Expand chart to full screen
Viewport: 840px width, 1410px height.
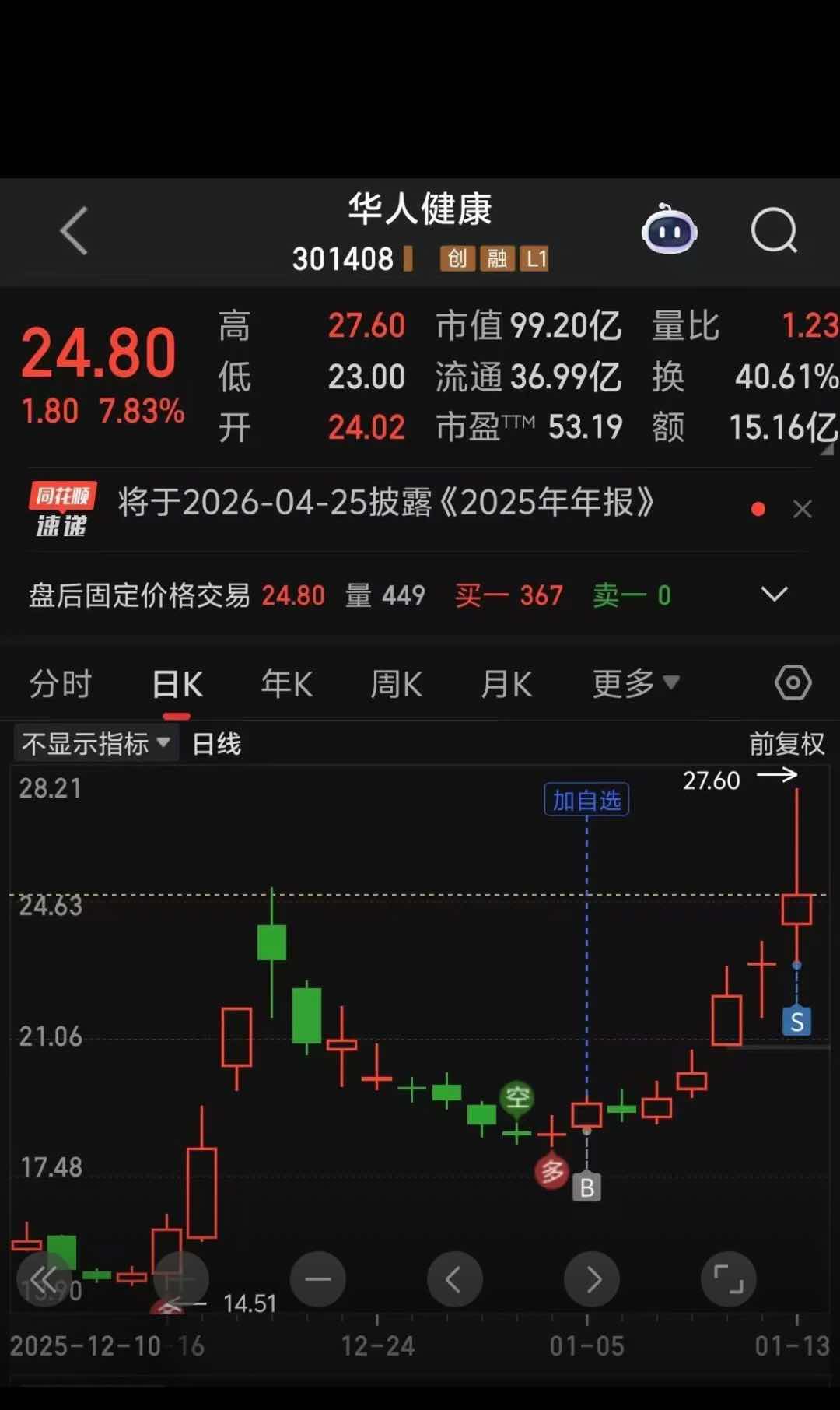729,1279
